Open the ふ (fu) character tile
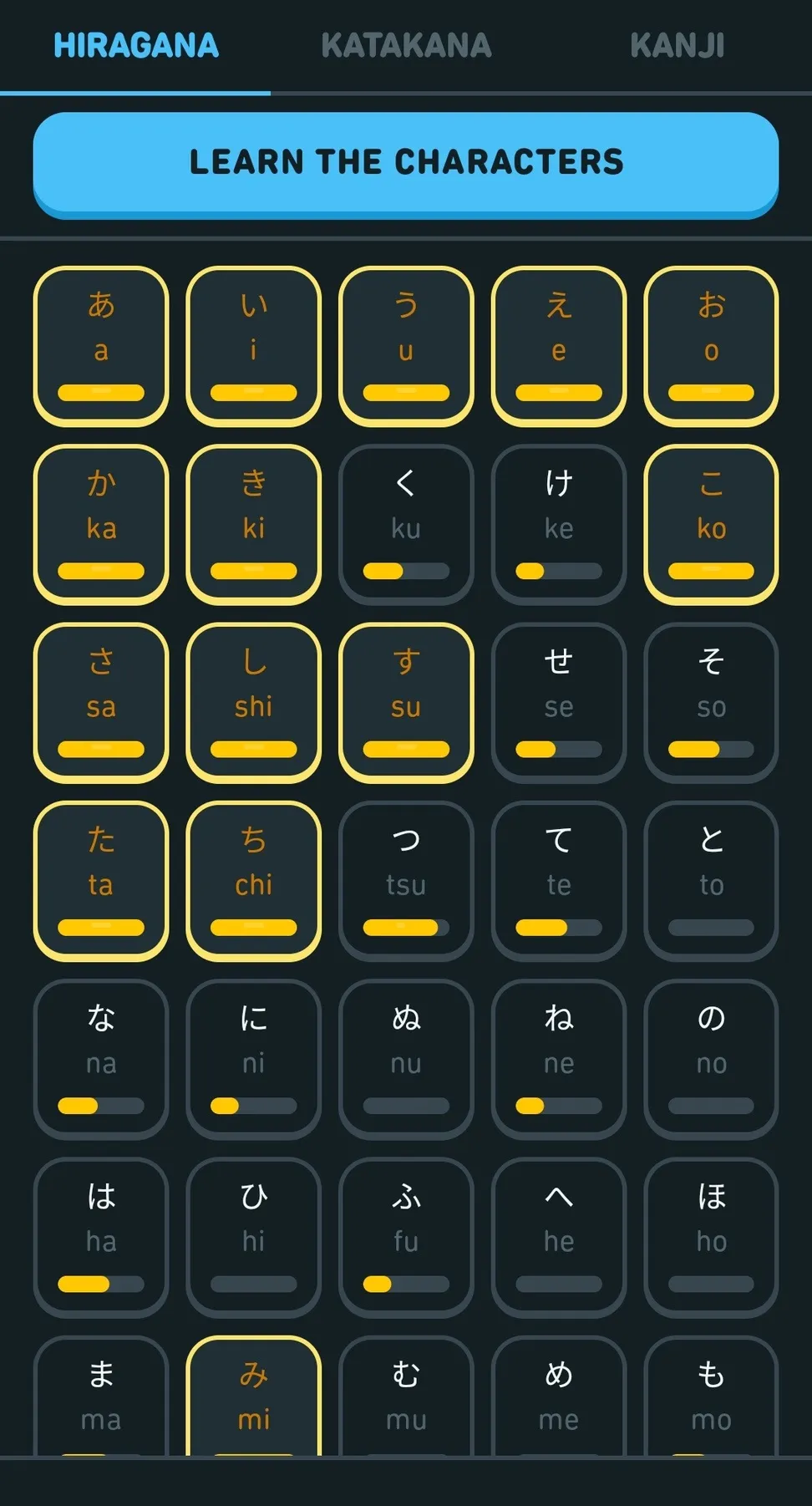Image resolution: width=812 pixels, height=1506 pixels. [x=406, y=1237]
